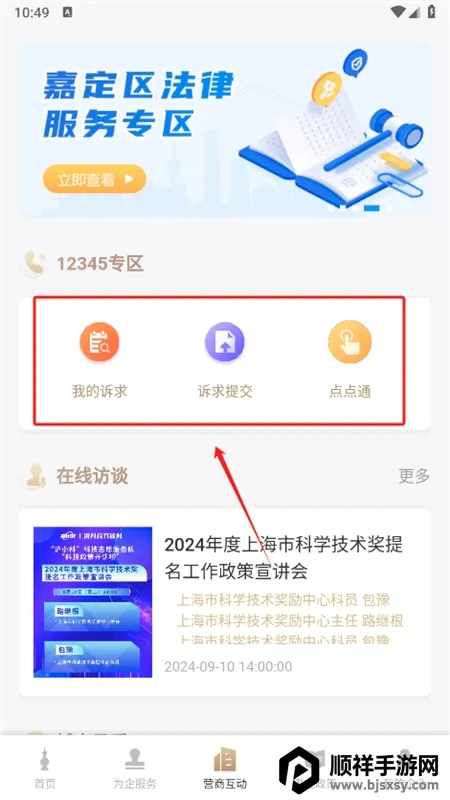Open 我的诉求 in the 12345 section

[x=99, y=360]
